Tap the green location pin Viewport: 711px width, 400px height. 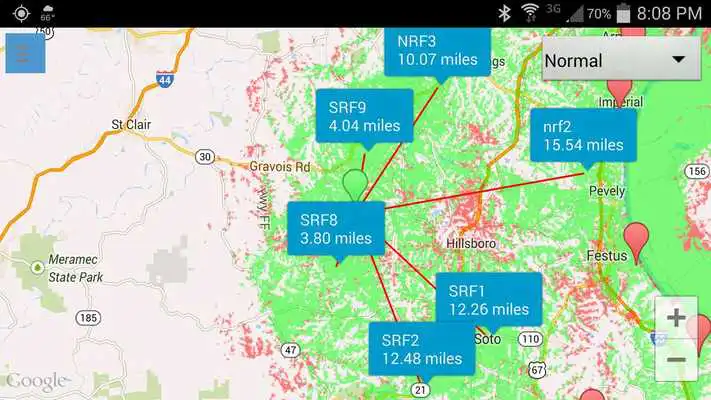[354, 184]
